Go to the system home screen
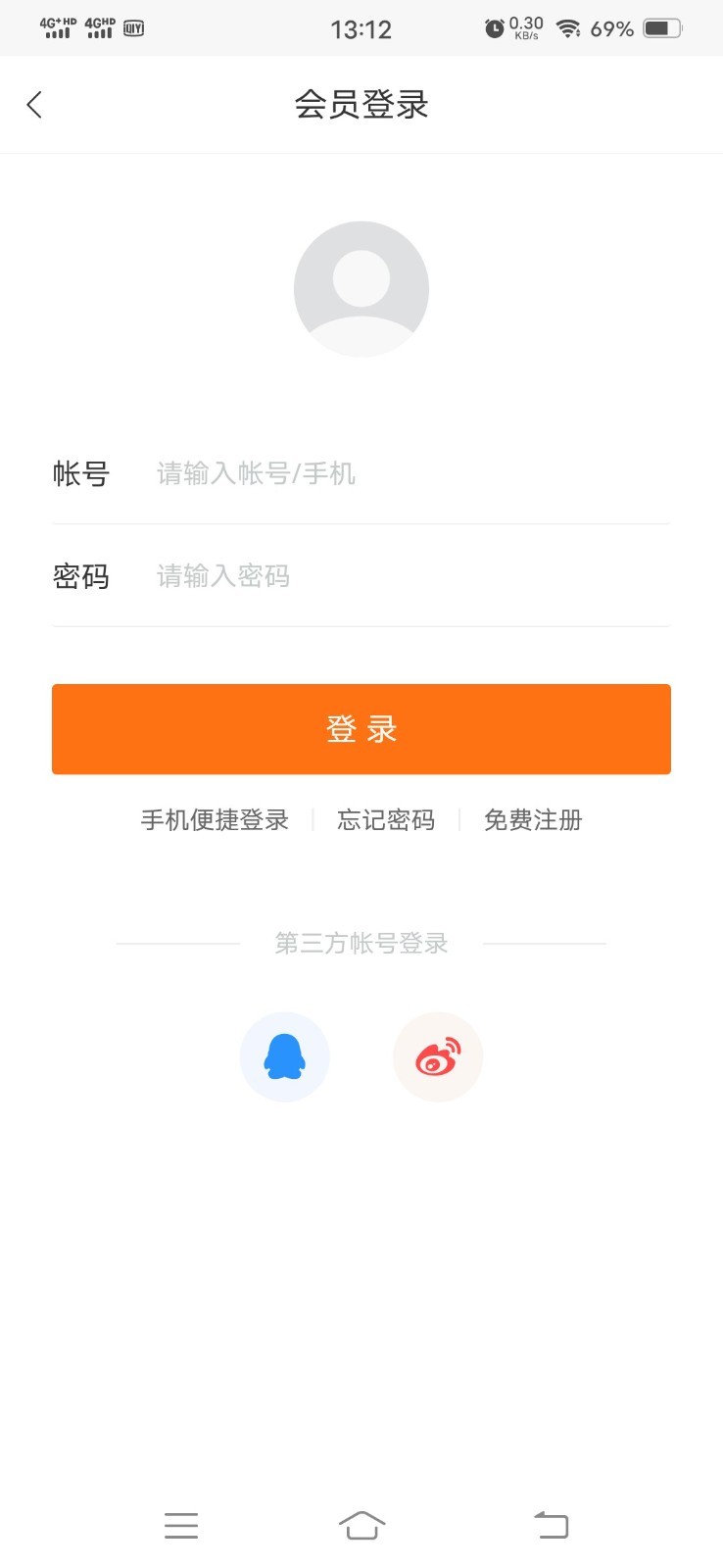Image resolution: width=723 pixels, height=1568 pixels. pos(361,1526)
